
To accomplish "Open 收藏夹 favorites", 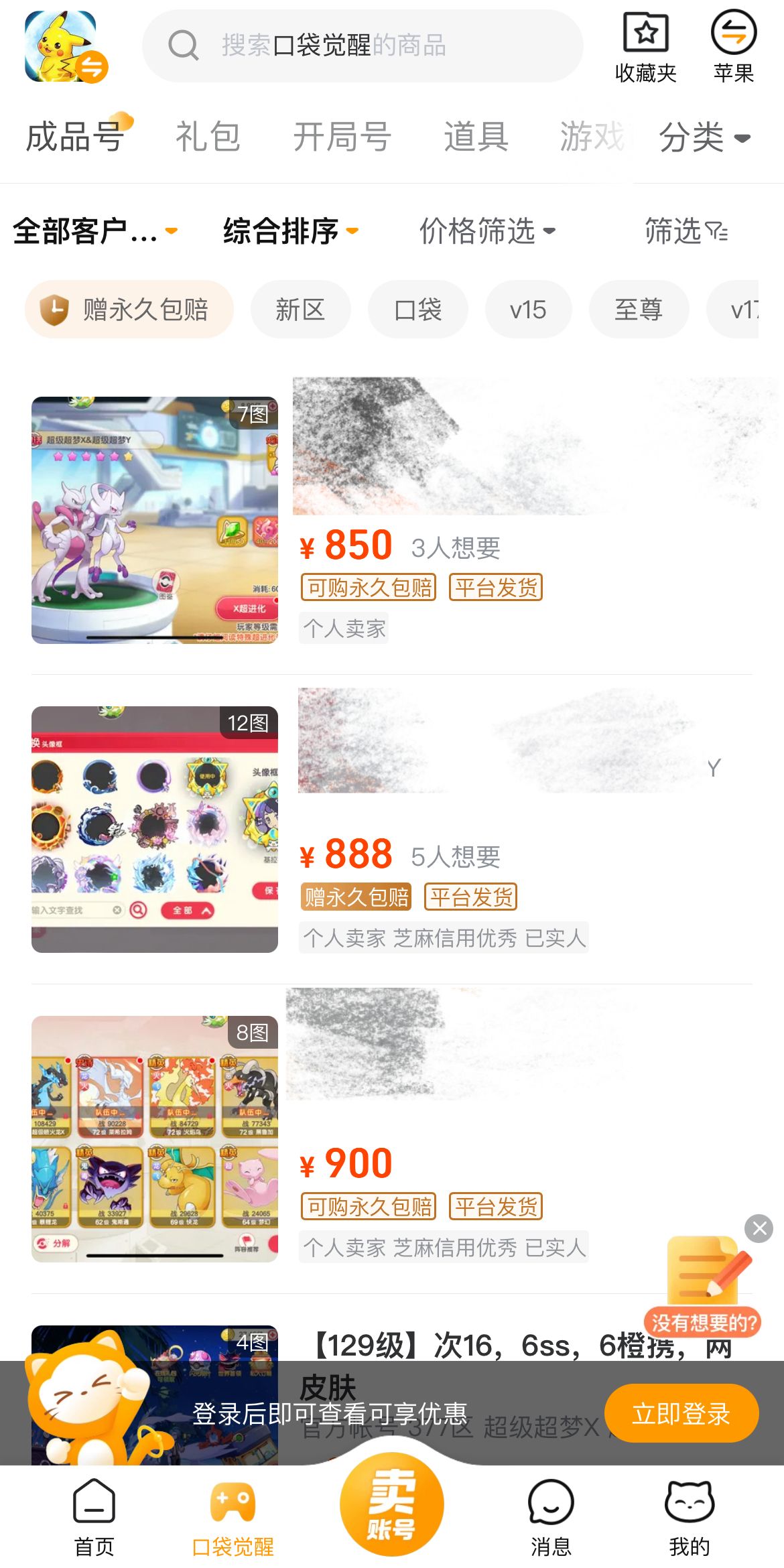I will point(645,47).
